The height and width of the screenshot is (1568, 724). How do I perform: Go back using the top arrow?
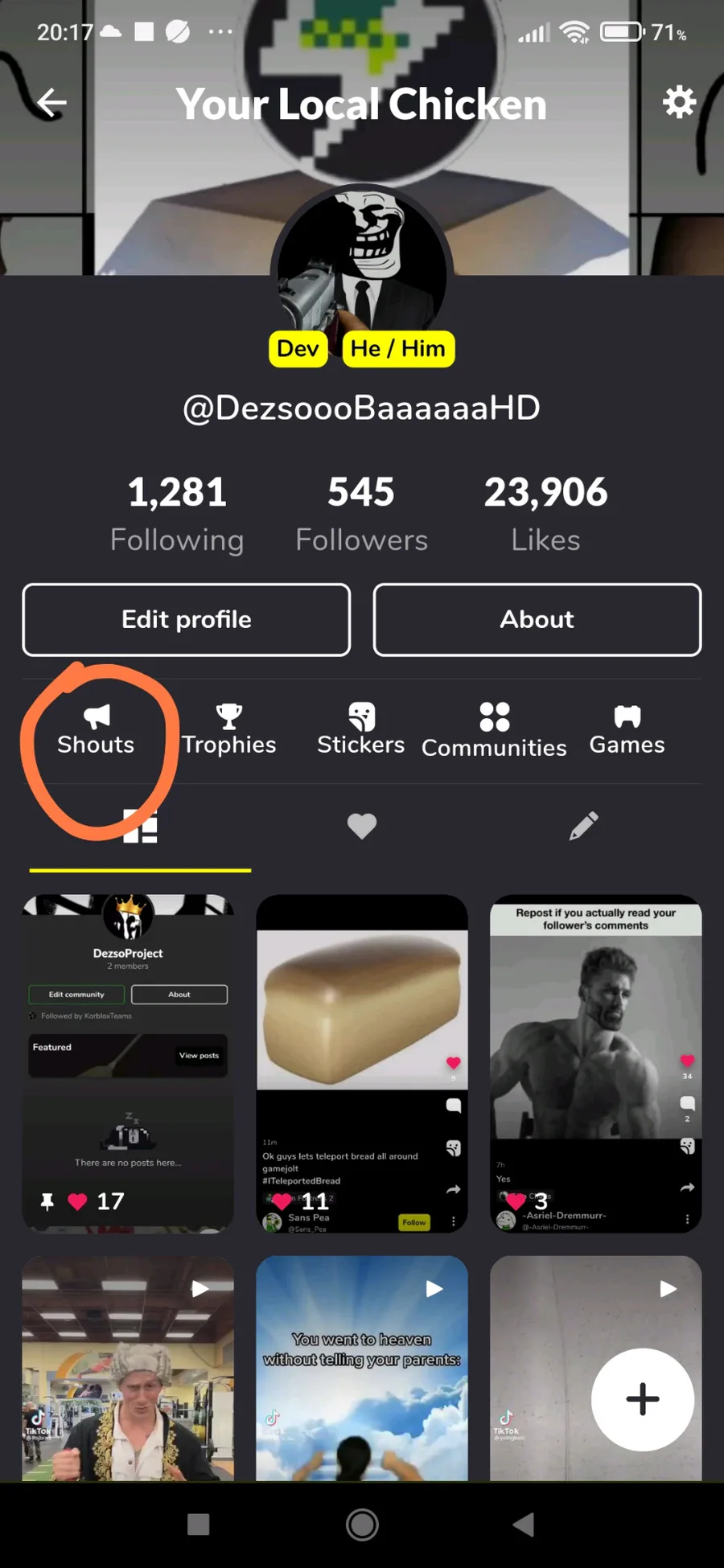[52, 103]
